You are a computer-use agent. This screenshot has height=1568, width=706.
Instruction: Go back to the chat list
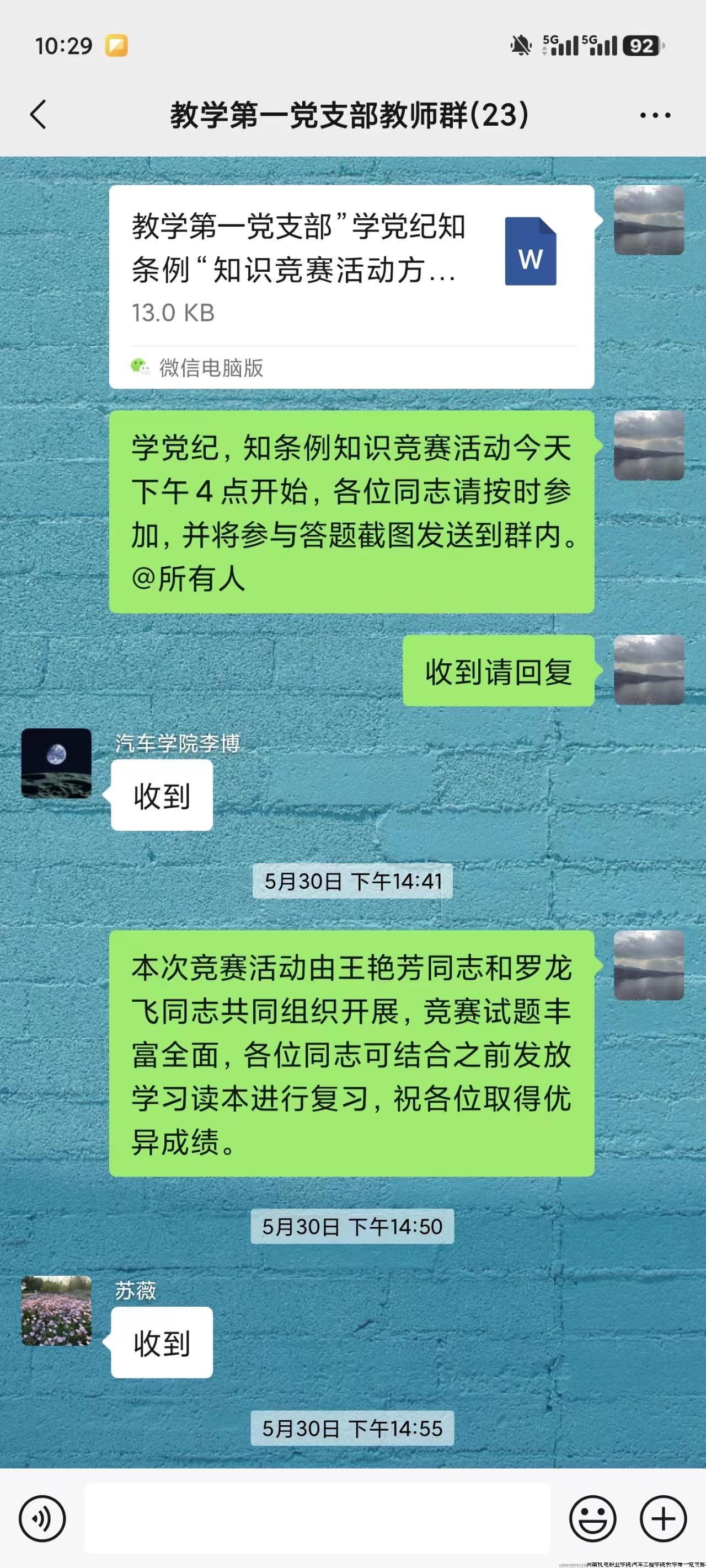click(x=39, y=115)
